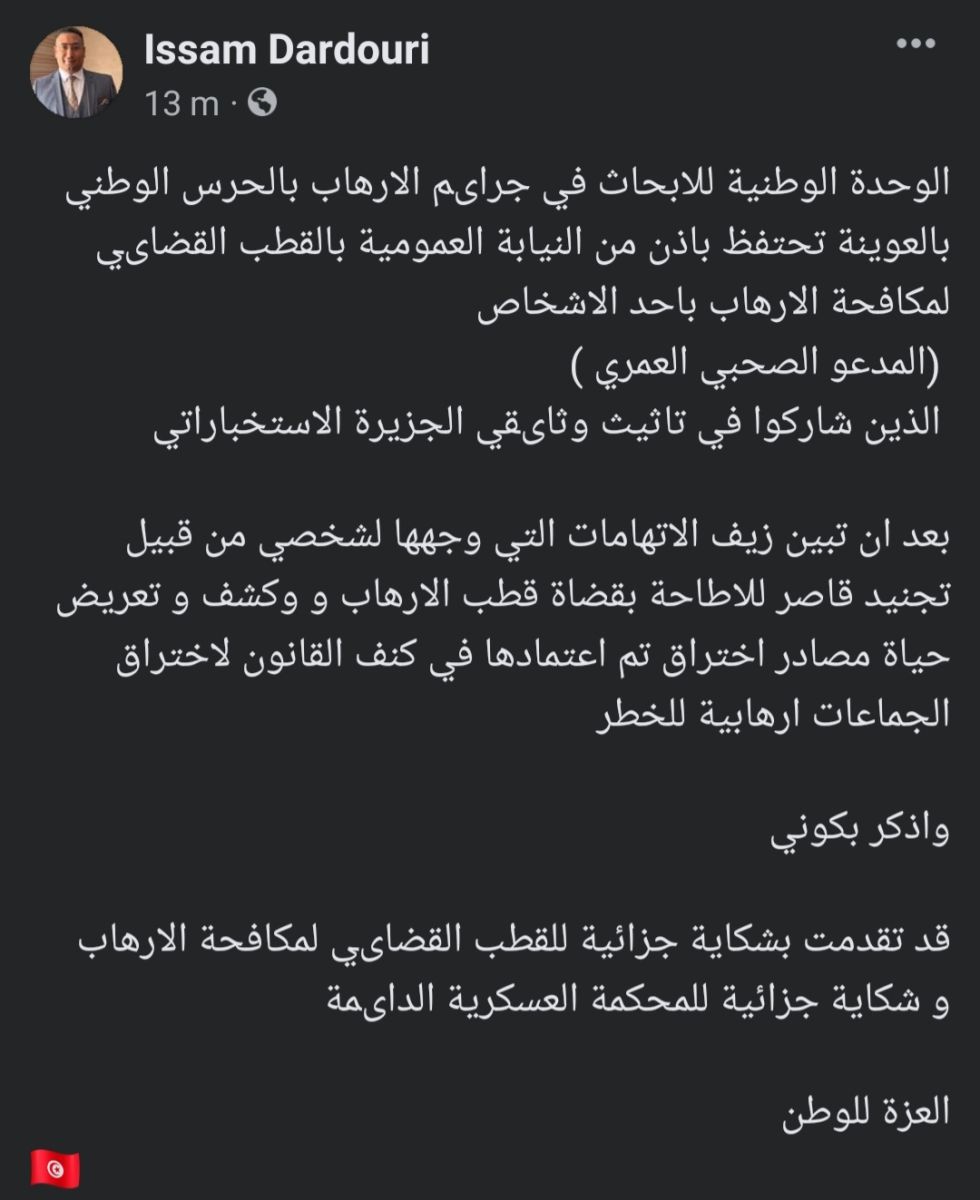Viewport: 980px width, 1200px height.
Task: Tap the 13 m post timestamp
Action: coord(181,103)
